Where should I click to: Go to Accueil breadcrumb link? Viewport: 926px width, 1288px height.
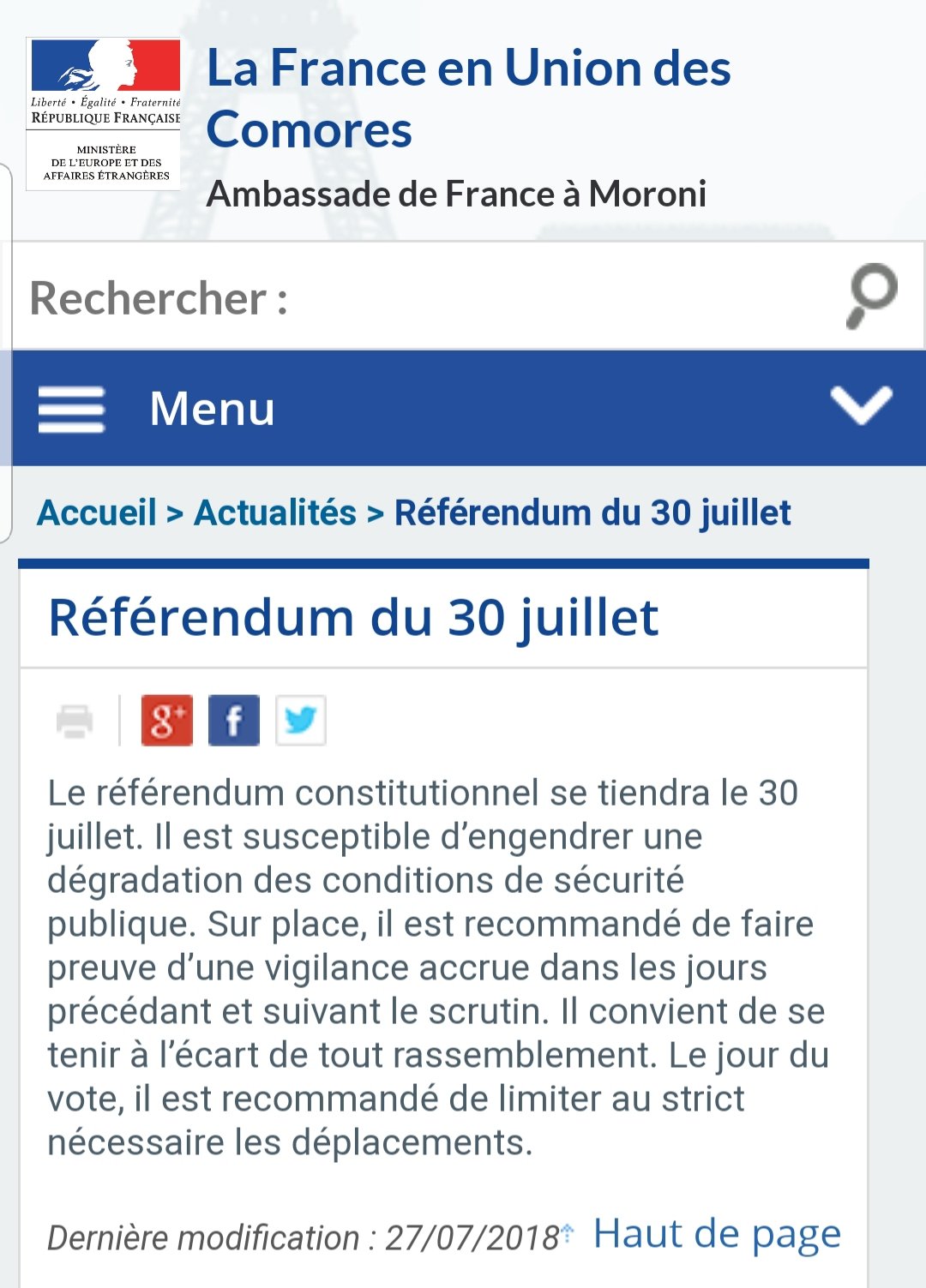point(97,512)
